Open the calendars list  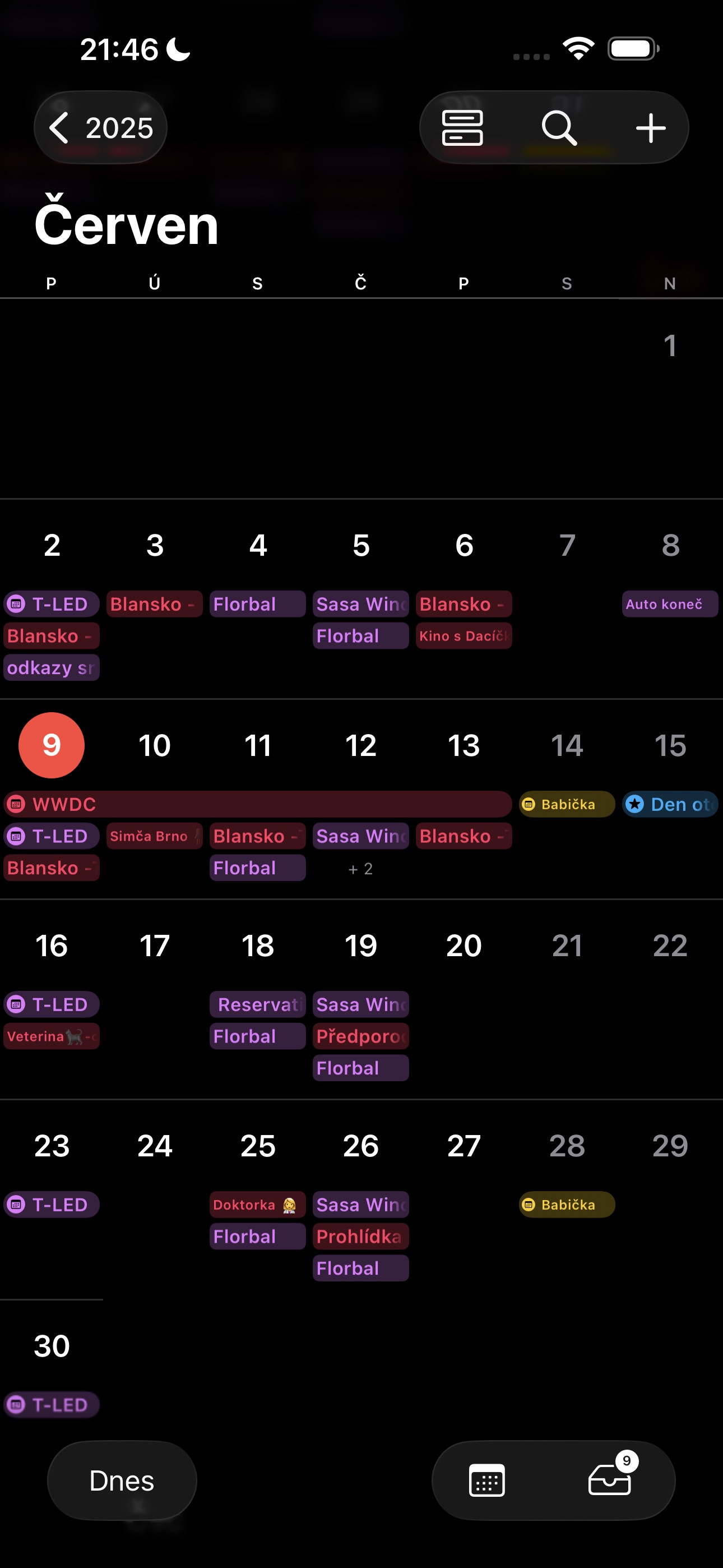point(487,1481)
